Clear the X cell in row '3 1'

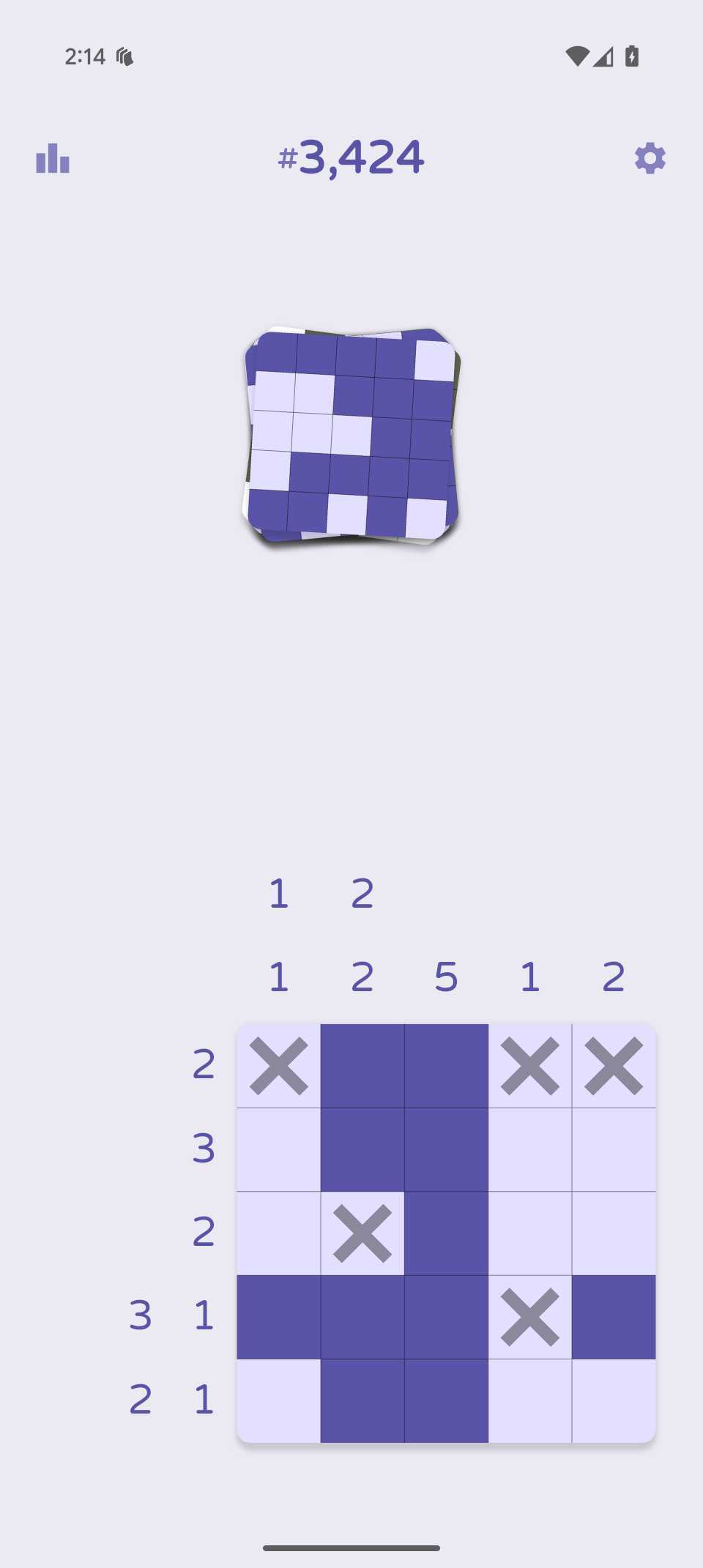click(529, 1317)
